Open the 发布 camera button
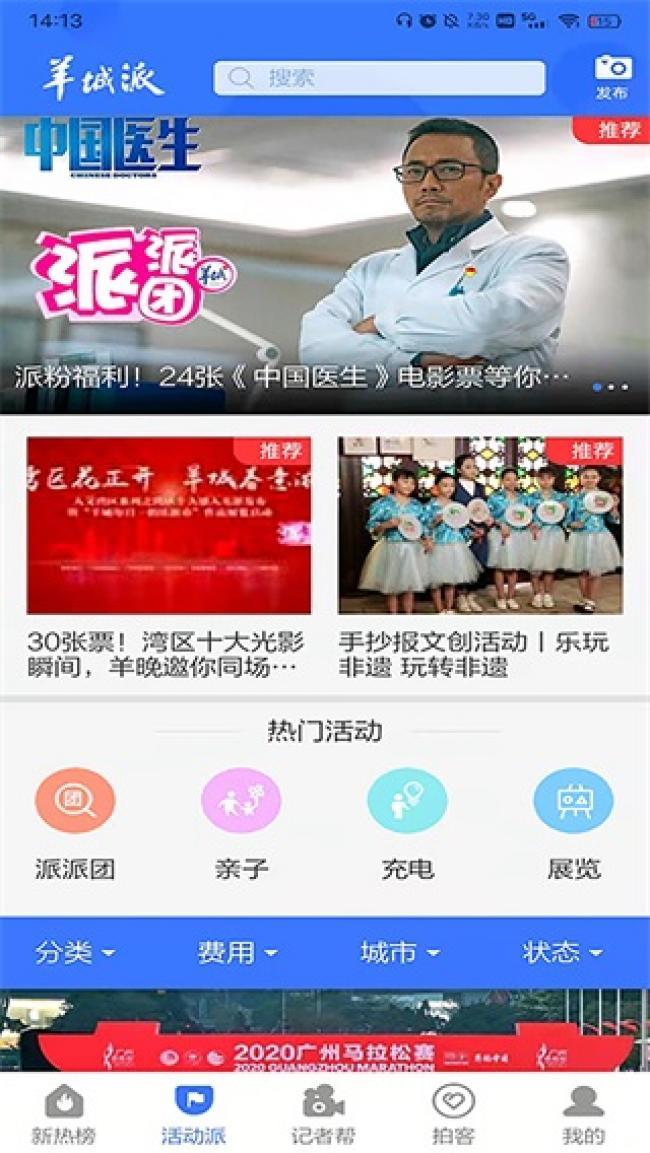This screenshot has height=1153, width=650. click(612, 77)
